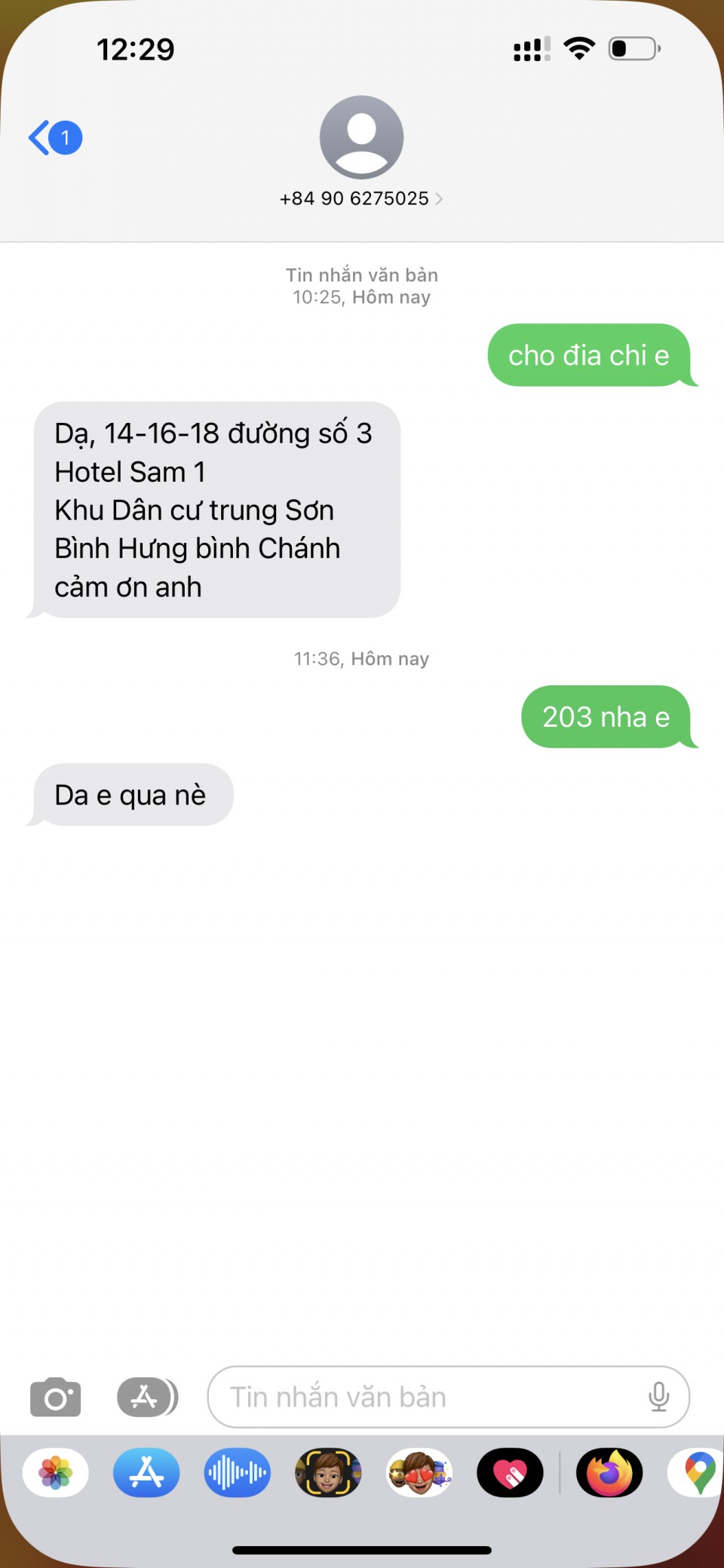This screenshot has width=724, height=1568.
Task: Start dictation with the microphone icon
Action: tap(658, 1397)
